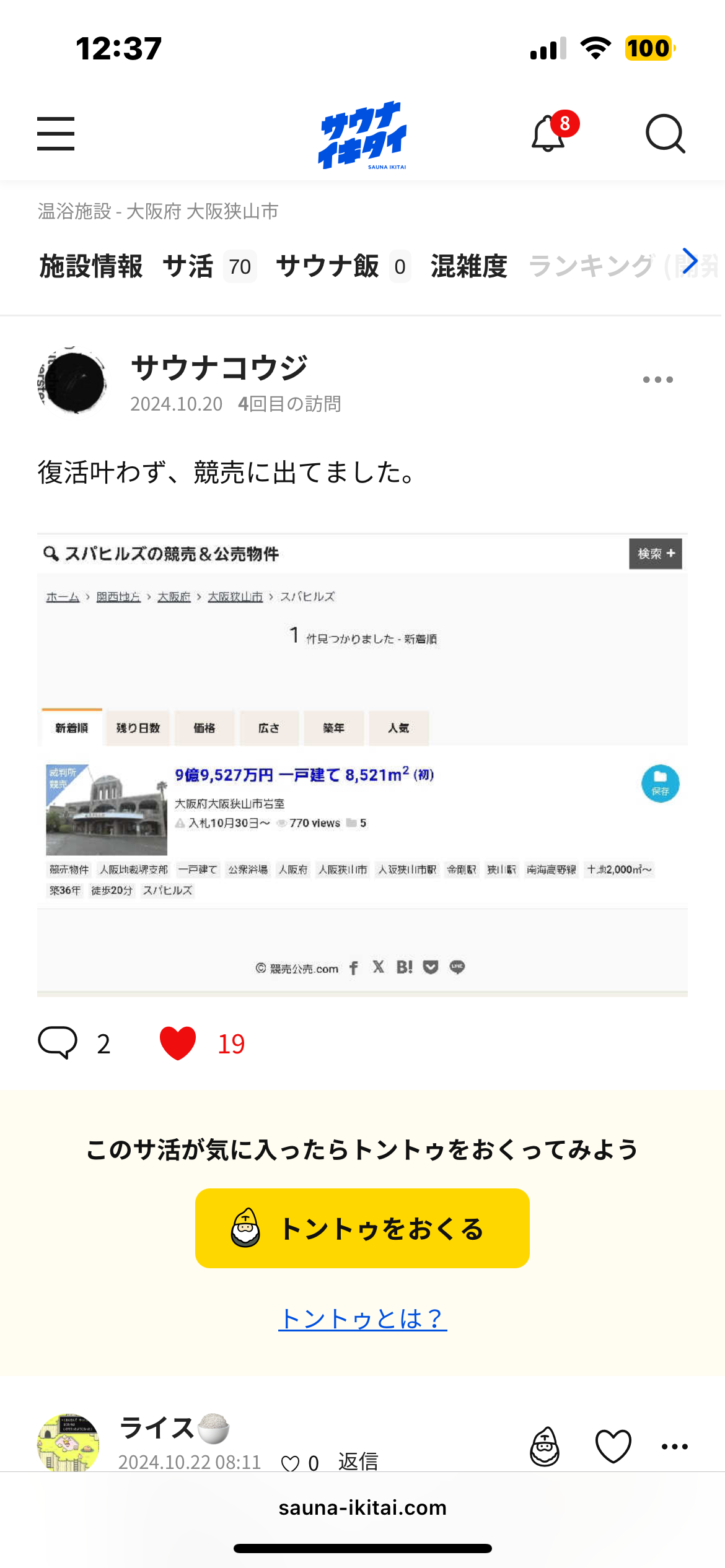Like ライス's comment with heart outline
Image resolution: width=725 pixels, height=1568 pixels.
[x=612, y=1446]
